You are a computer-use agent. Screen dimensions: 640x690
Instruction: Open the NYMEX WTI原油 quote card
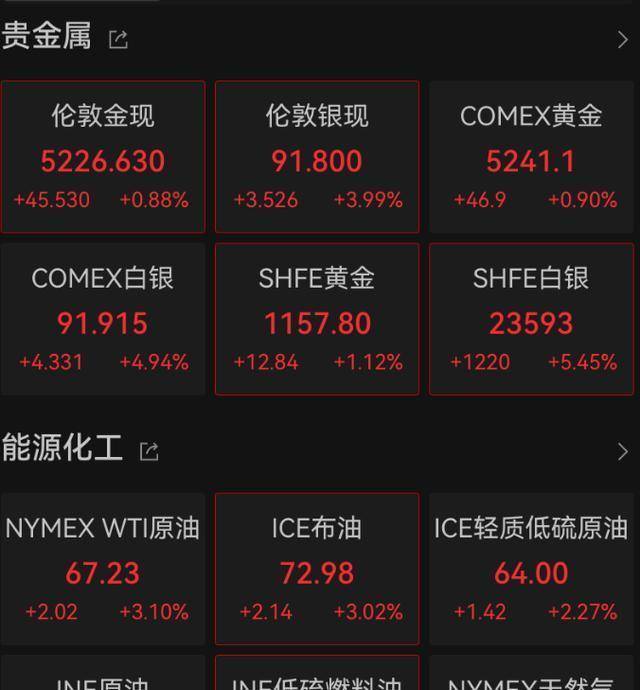click(x=103, y=570)
